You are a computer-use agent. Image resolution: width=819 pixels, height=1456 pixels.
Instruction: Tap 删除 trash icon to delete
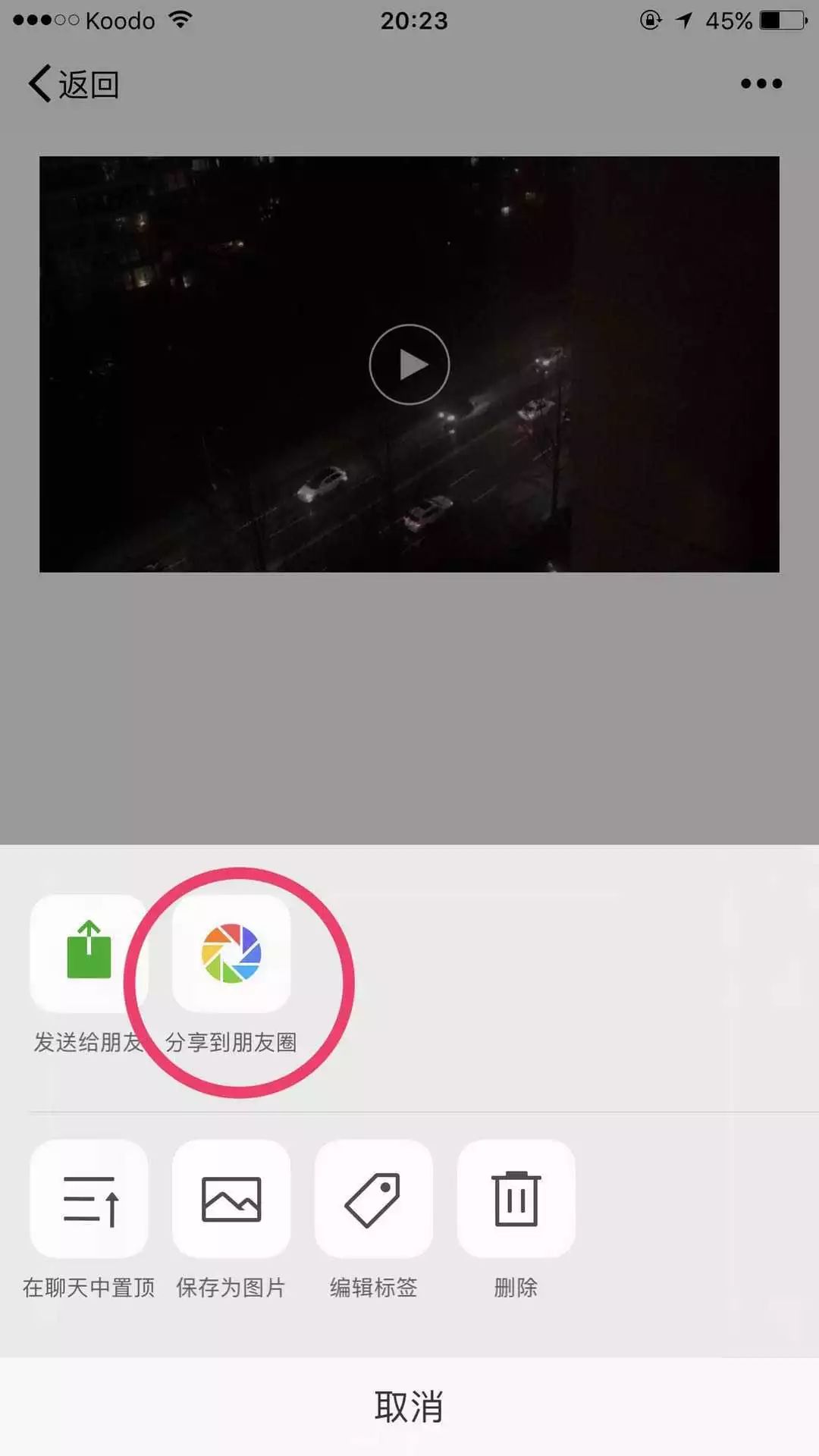click(x=516, y=1200)
